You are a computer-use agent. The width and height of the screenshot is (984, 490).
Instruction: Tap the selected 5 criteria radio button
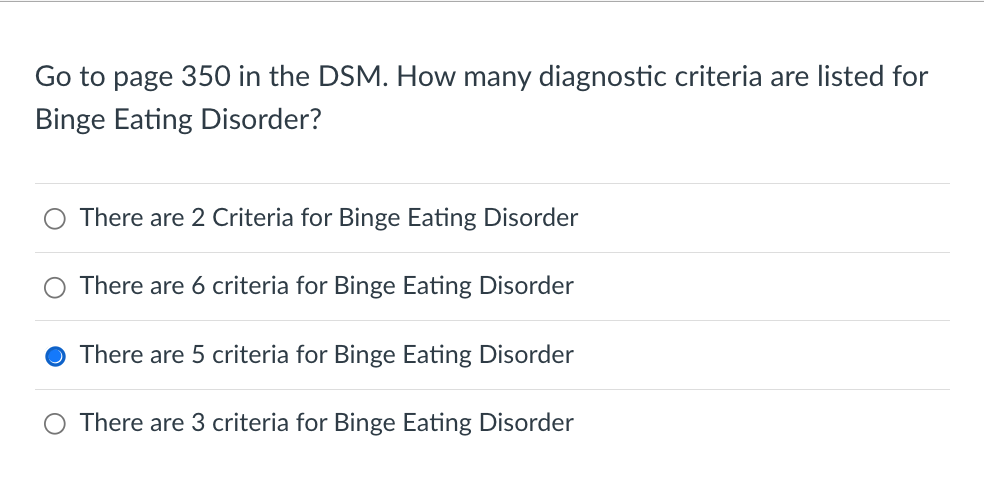click(56, 355)
